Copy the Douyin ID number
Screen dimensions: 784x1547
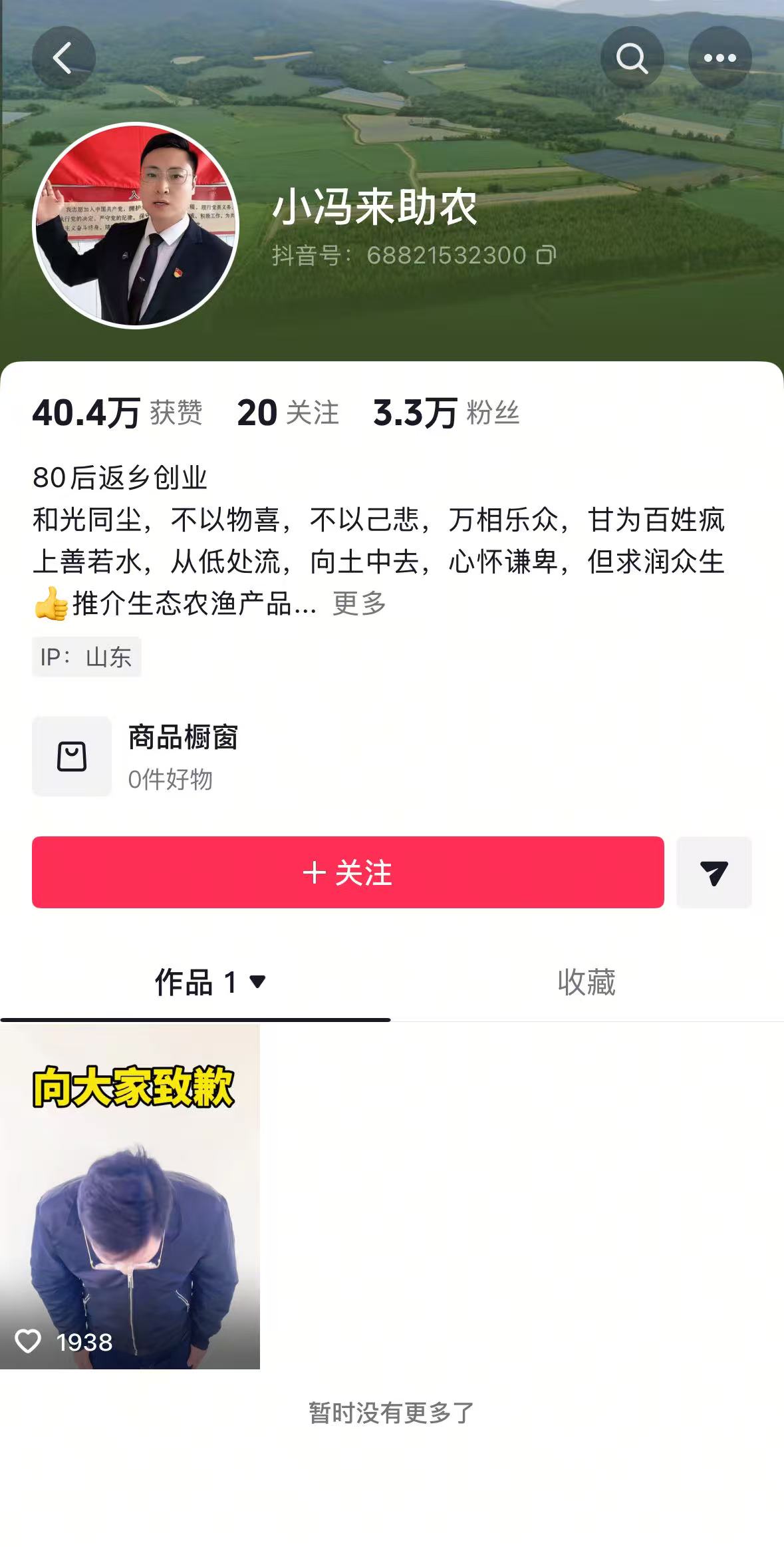pos(546,255)
